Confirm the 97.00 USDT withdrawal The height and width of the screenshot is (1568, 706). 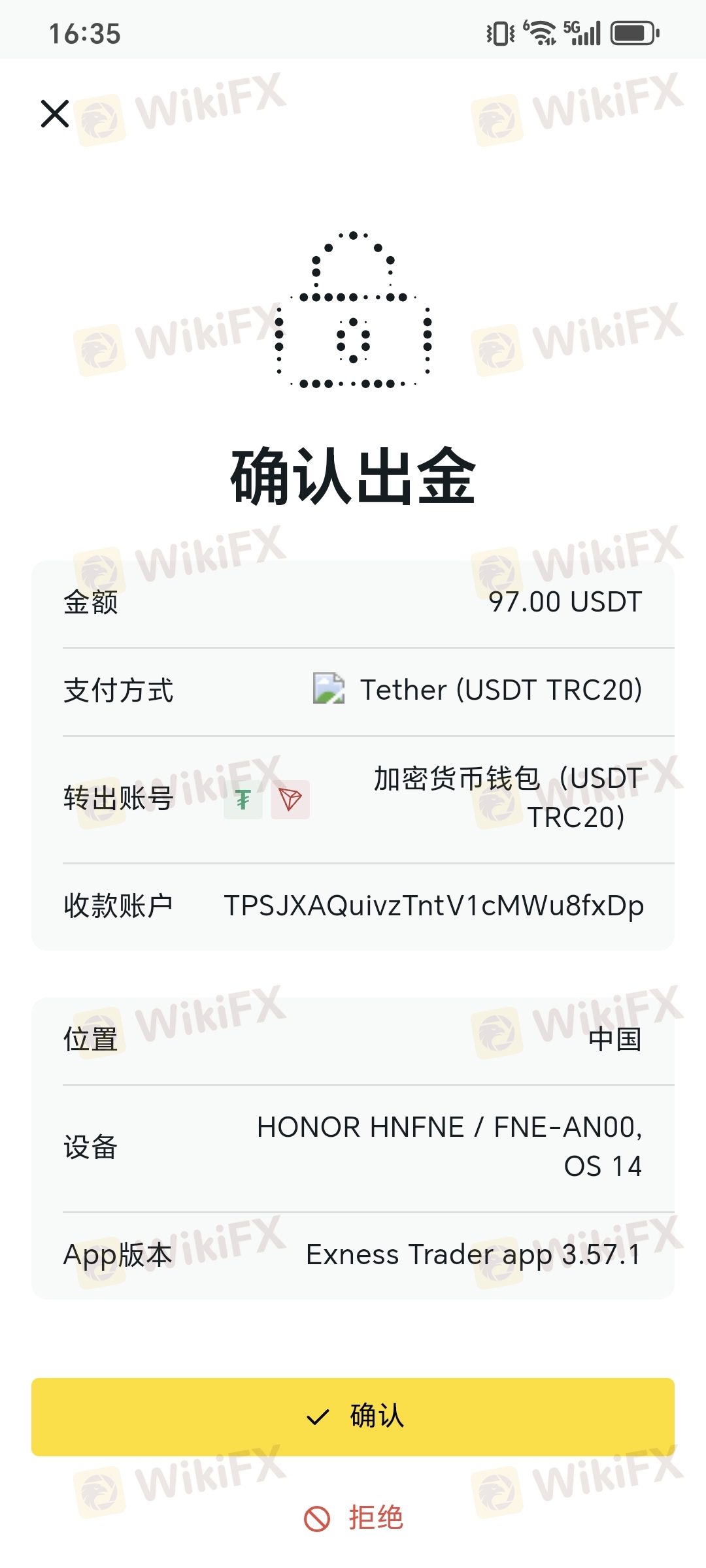[x=353, y=1416]
